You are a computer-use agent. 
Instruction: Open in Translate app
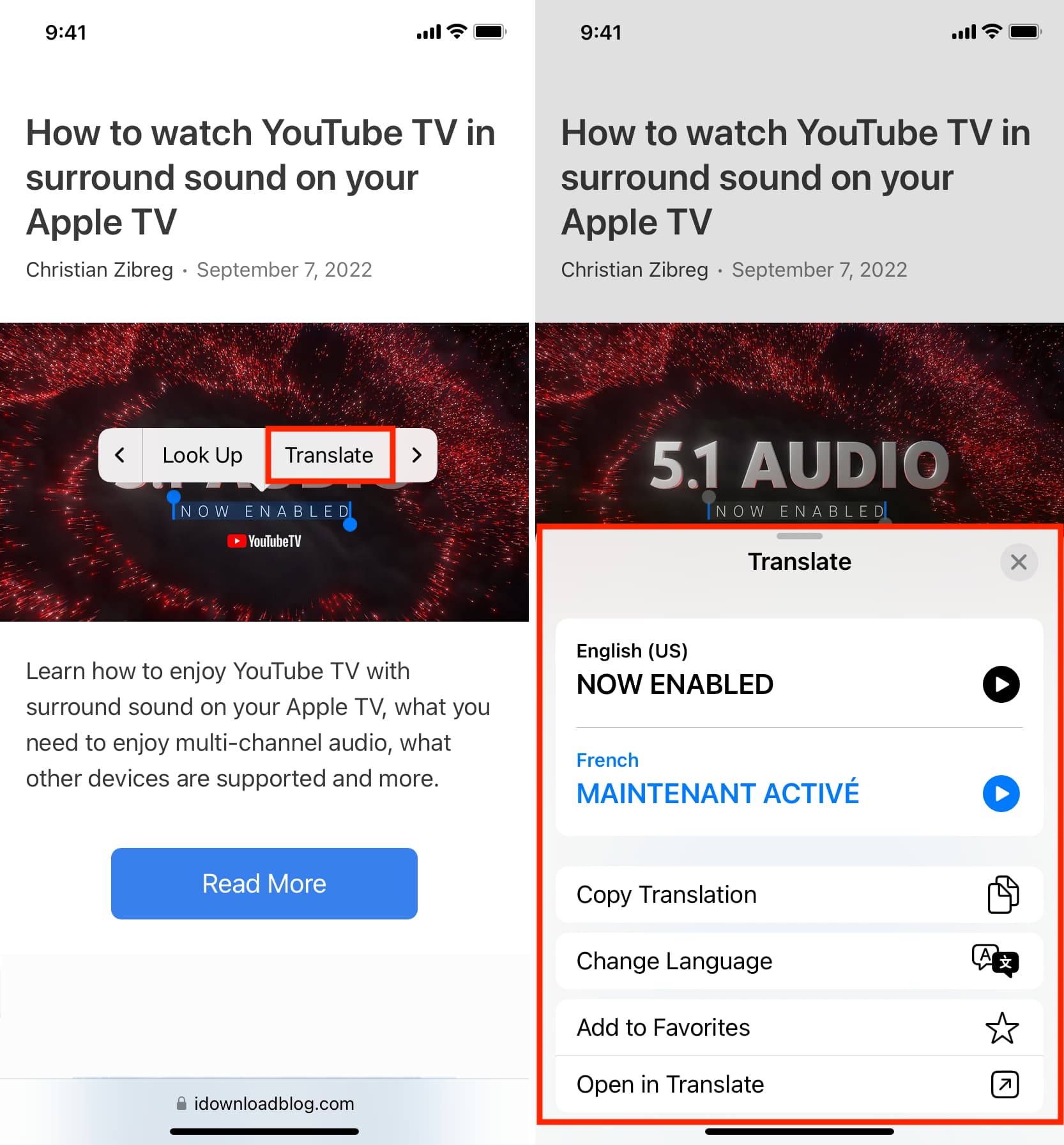pos(799,1084)
